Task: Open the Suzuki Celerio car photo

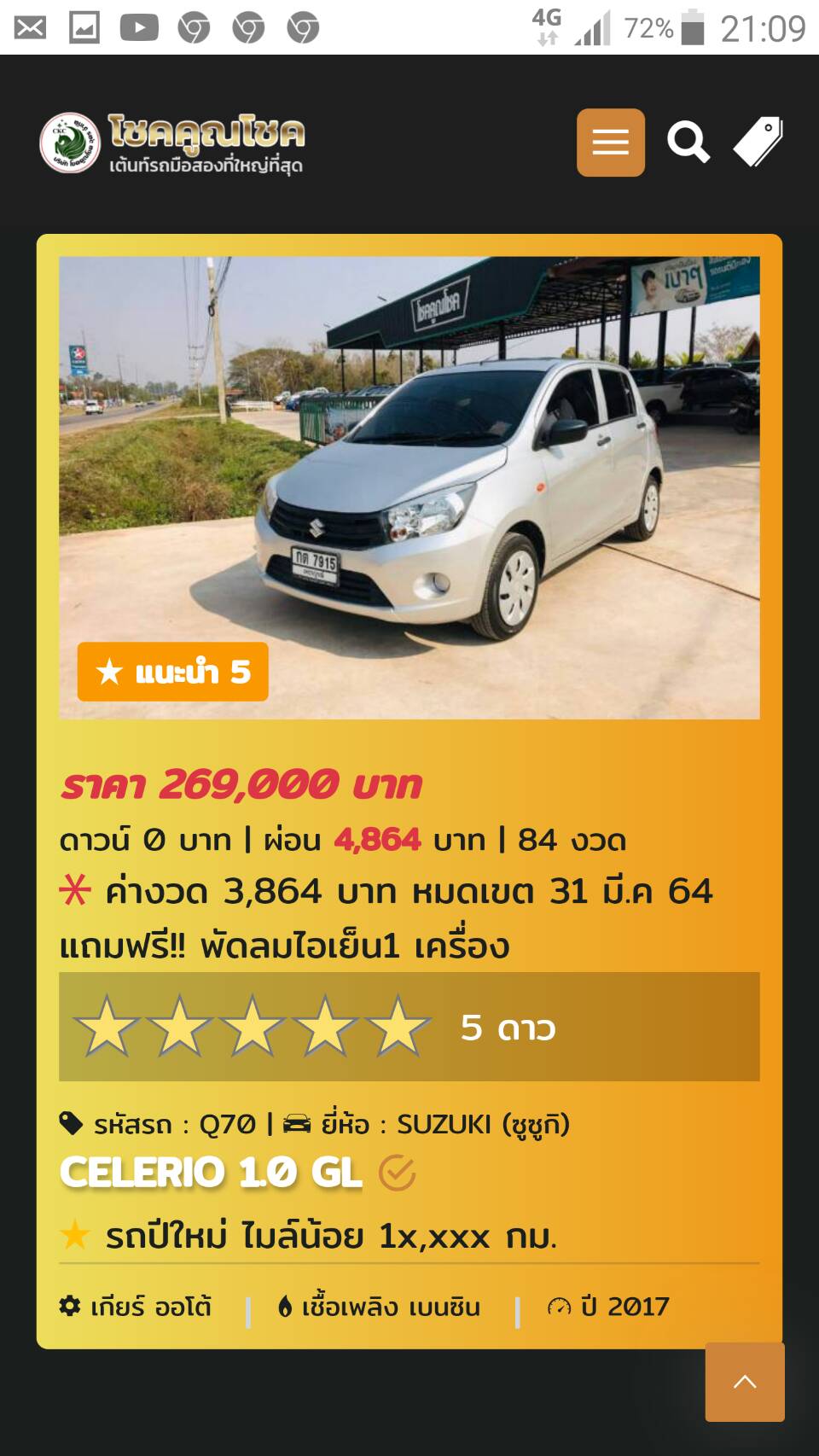Action: [409, 487]
